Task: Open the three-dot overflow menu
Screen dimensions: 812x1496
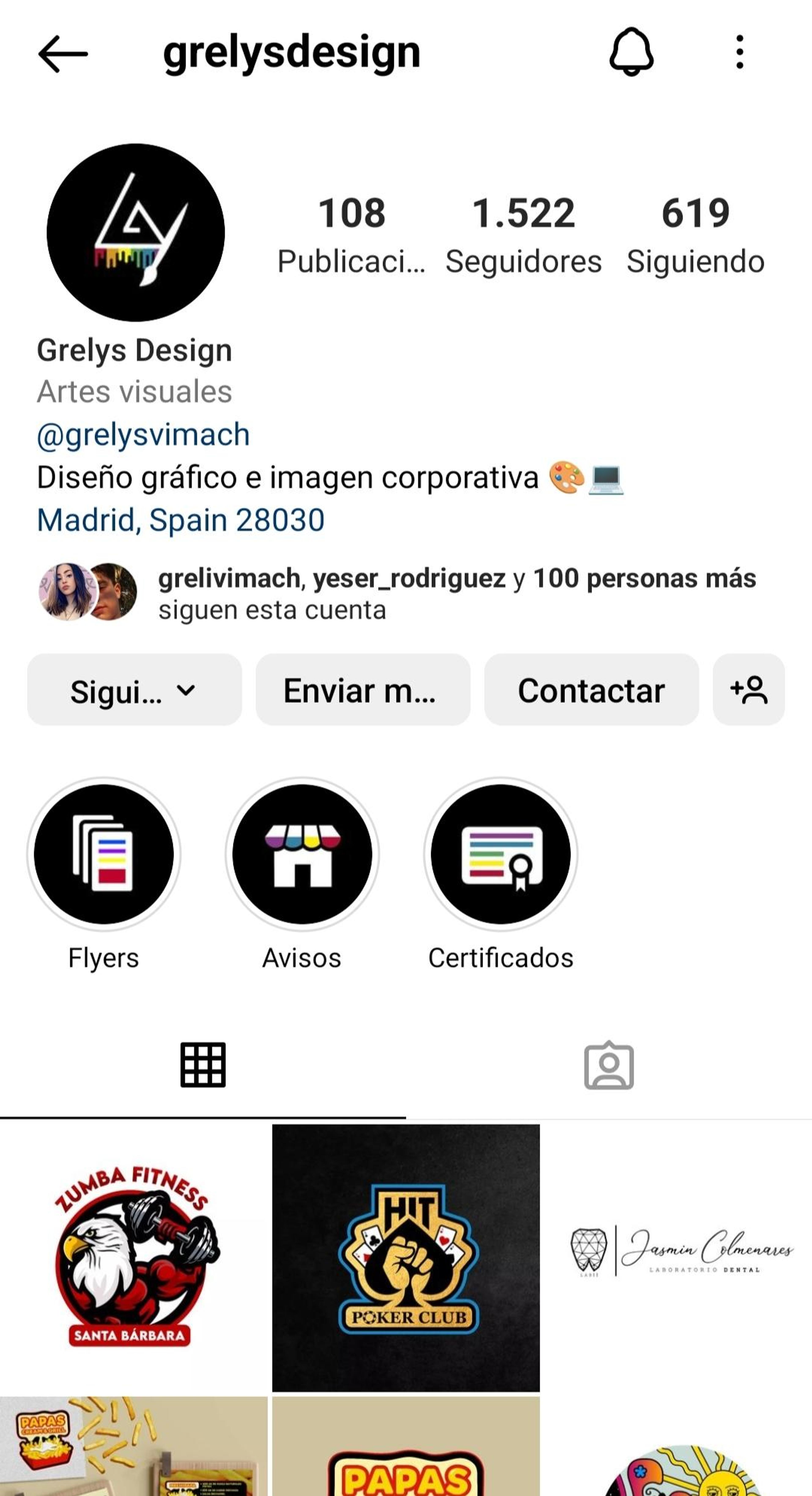Action: click(739, 52)
